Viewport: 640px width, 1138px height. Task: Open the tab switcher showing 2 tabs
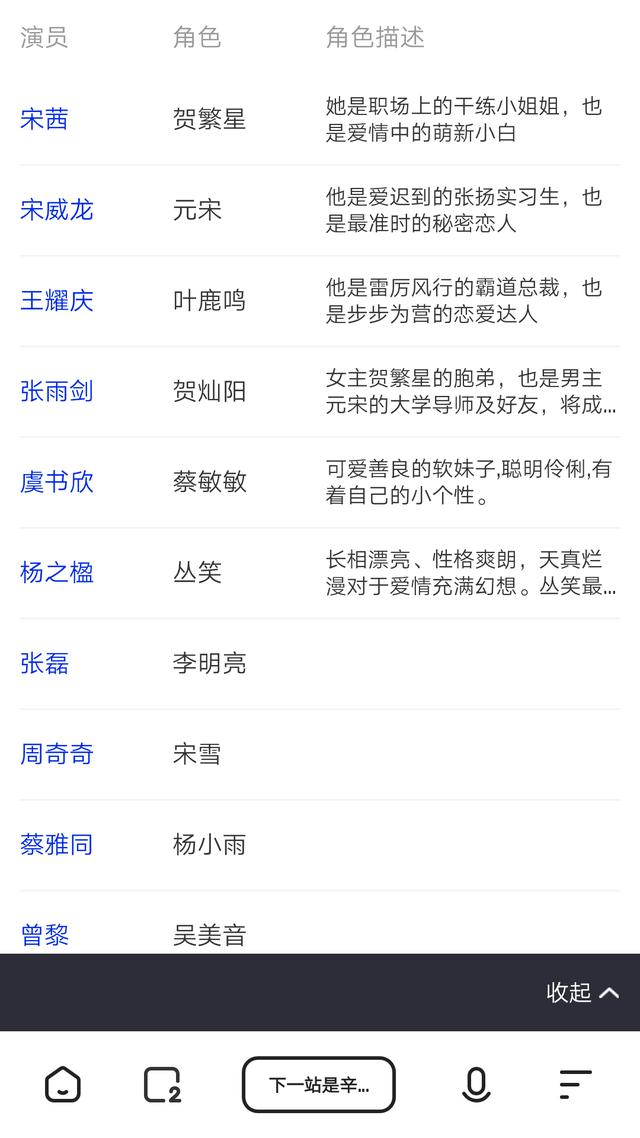pyautogui.click(x=162, y=1085)
